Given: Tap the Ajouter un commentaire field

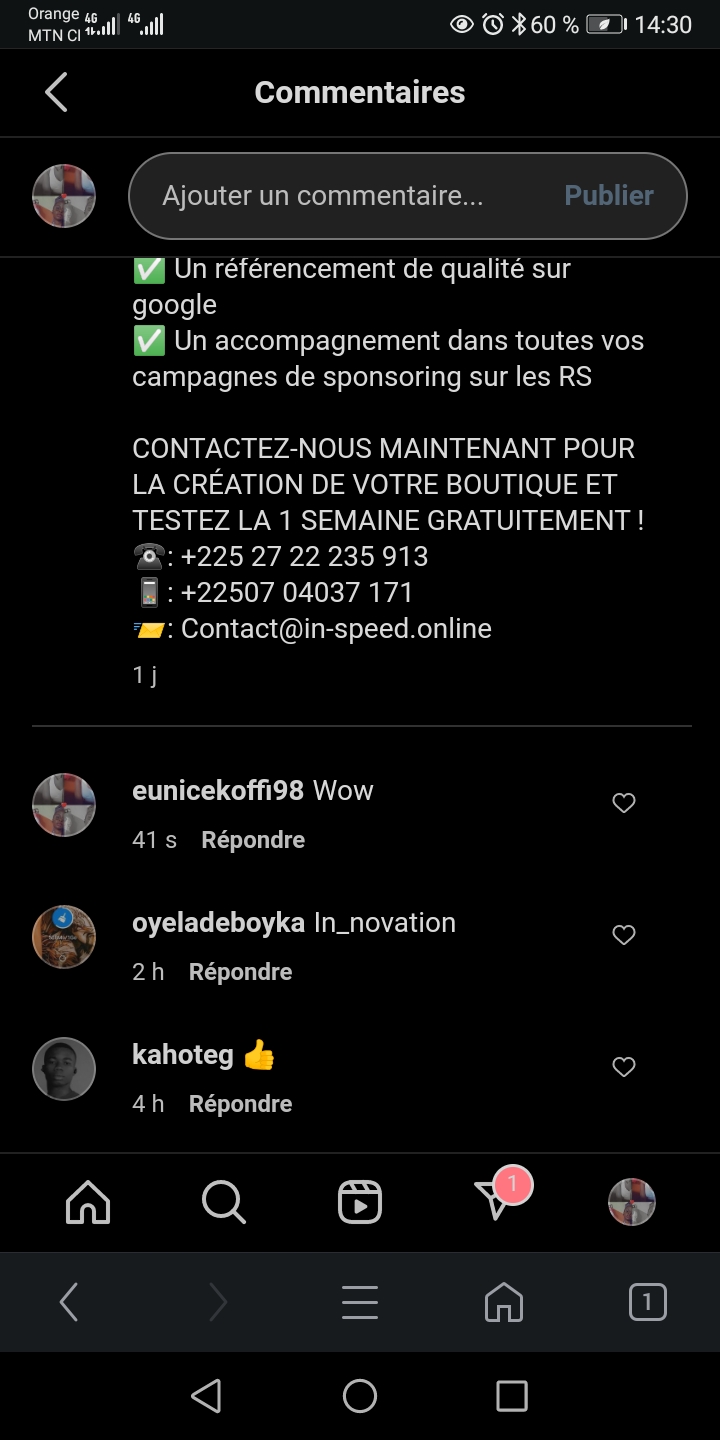Looking at the screenshot, I should tap(340, 196).
